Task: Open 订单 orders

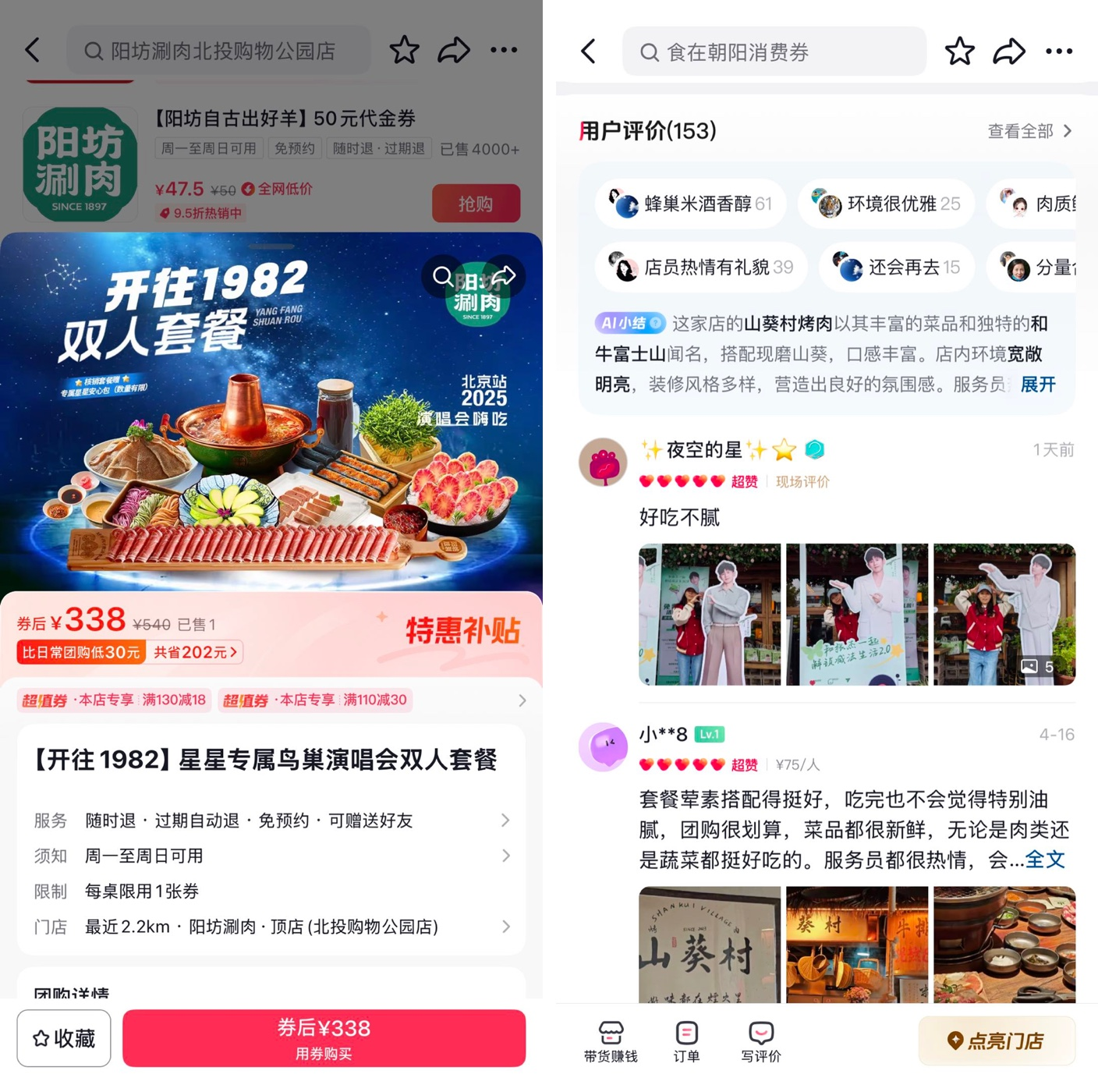Action: click(x=686, y=1041)
